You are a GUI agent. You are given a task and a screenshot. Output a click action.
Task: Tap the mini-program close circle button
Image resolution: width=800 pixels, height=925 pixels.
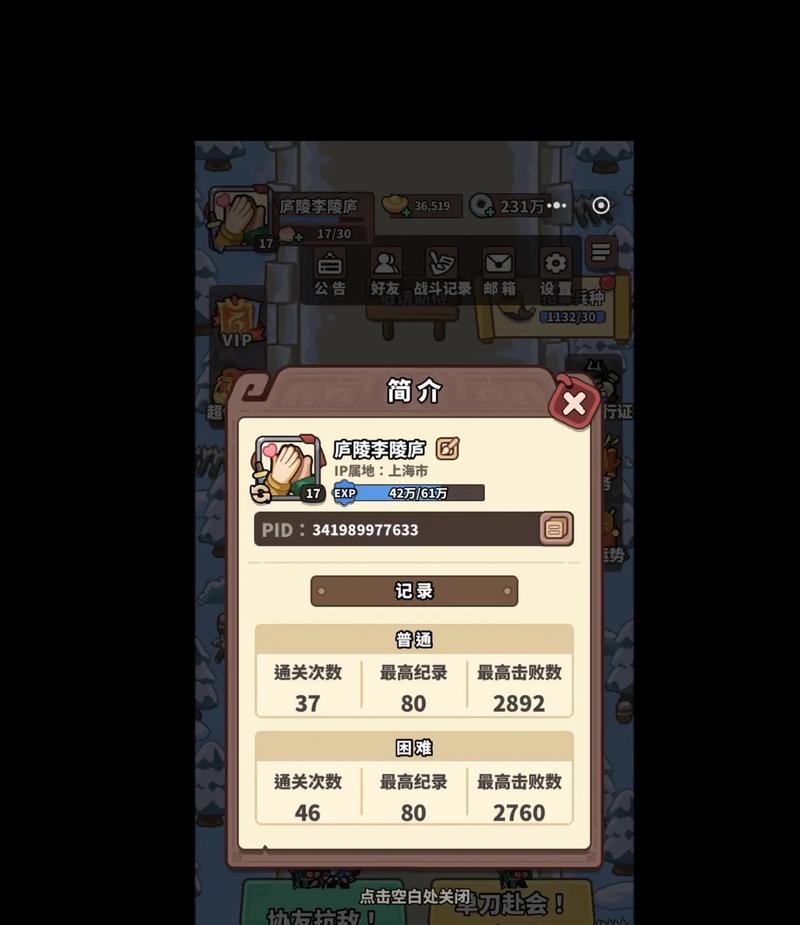(x=601, y=206)
